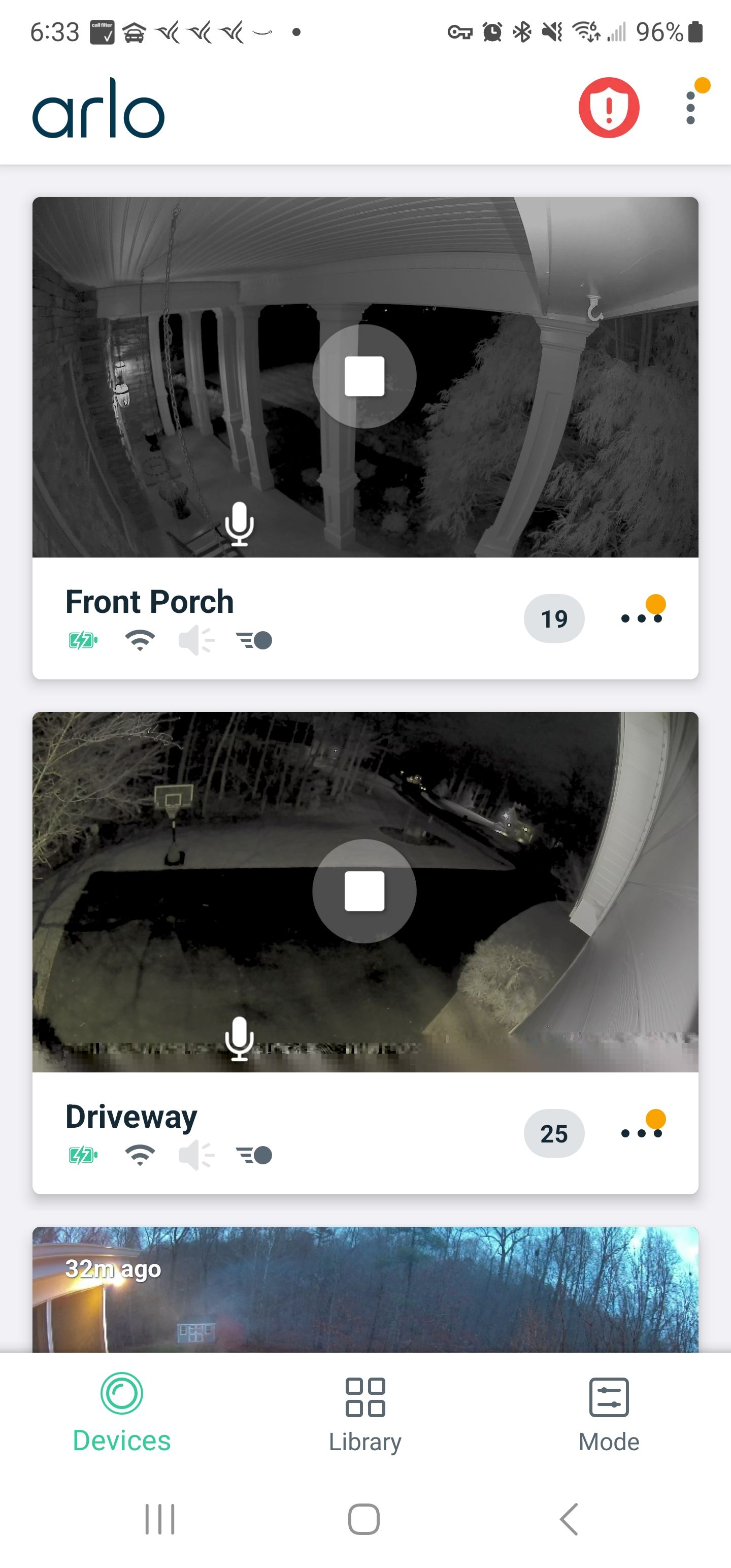Open Front Porch recordings count 19
The width and height of the screenshot is (731, 1568).
(x=554, y=618)
